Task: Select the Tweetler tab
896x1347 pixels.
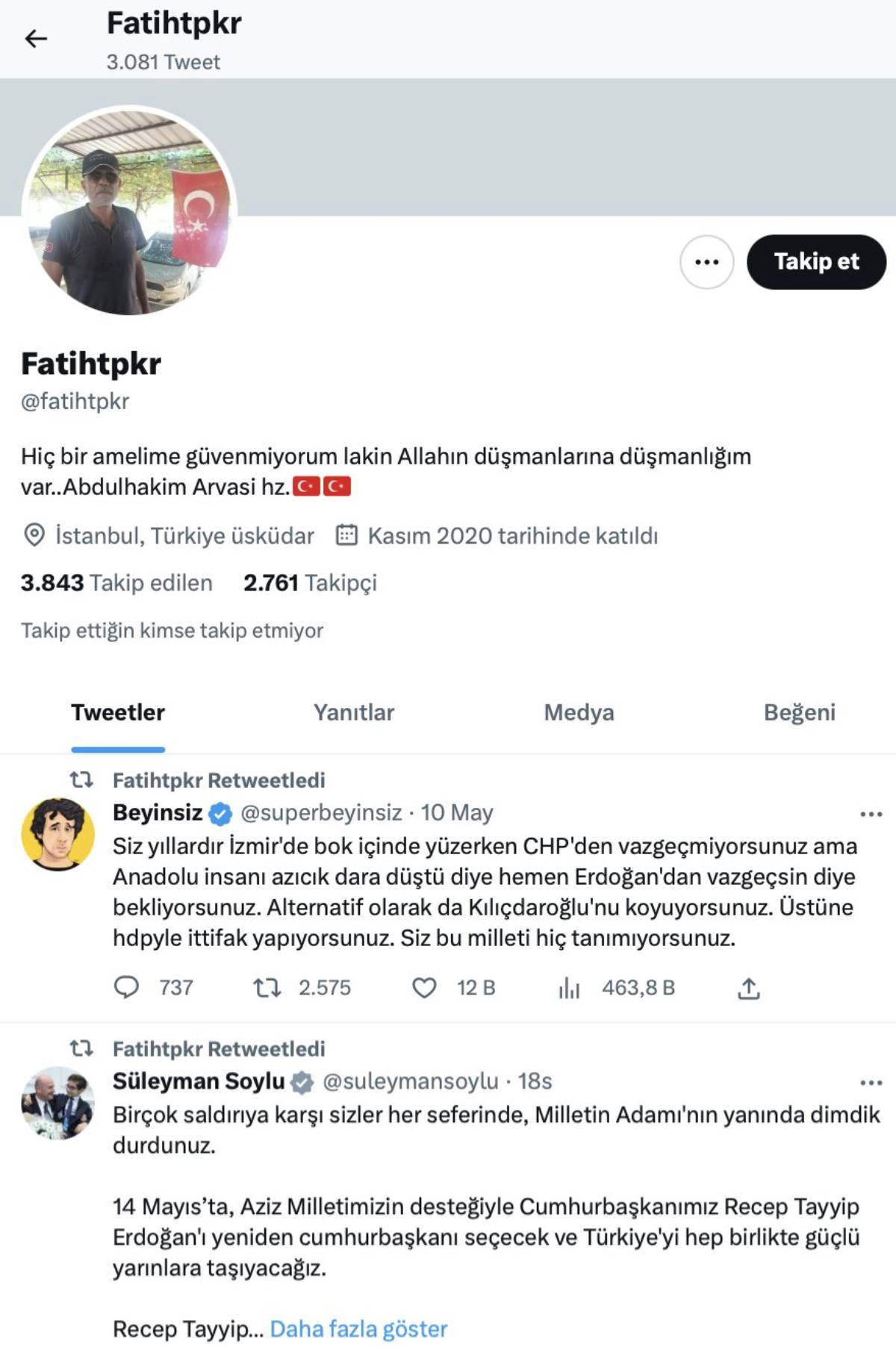Action: 118,712
